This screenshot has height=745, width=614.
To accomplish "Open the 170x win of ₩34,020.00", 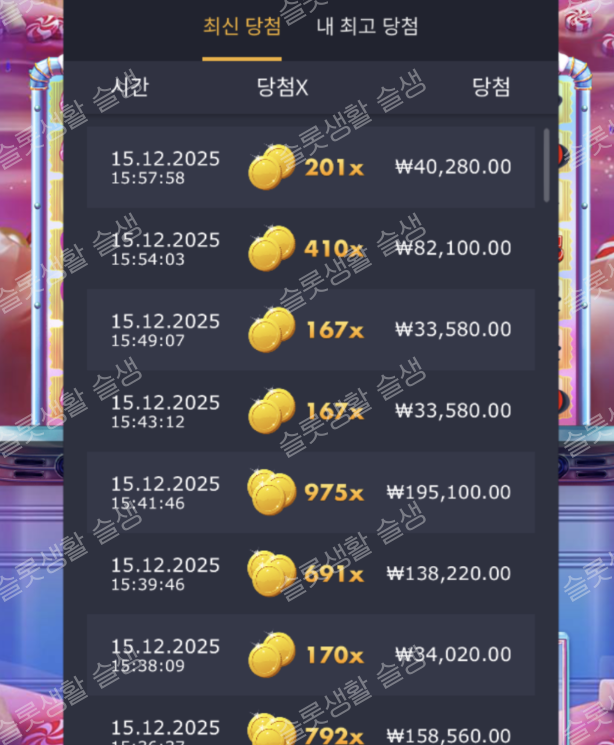I will [311, 655].
